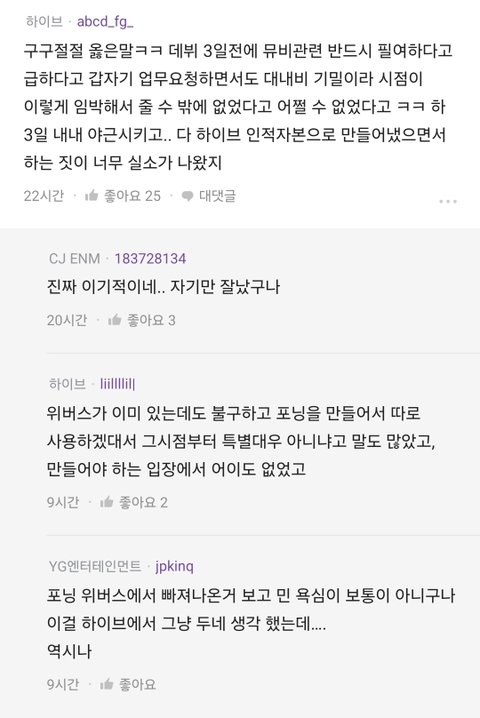Like the reply about 위버스 and 포닝
Image resolution: width=480 pixels, height=718 pixels.
pos(134,502)
